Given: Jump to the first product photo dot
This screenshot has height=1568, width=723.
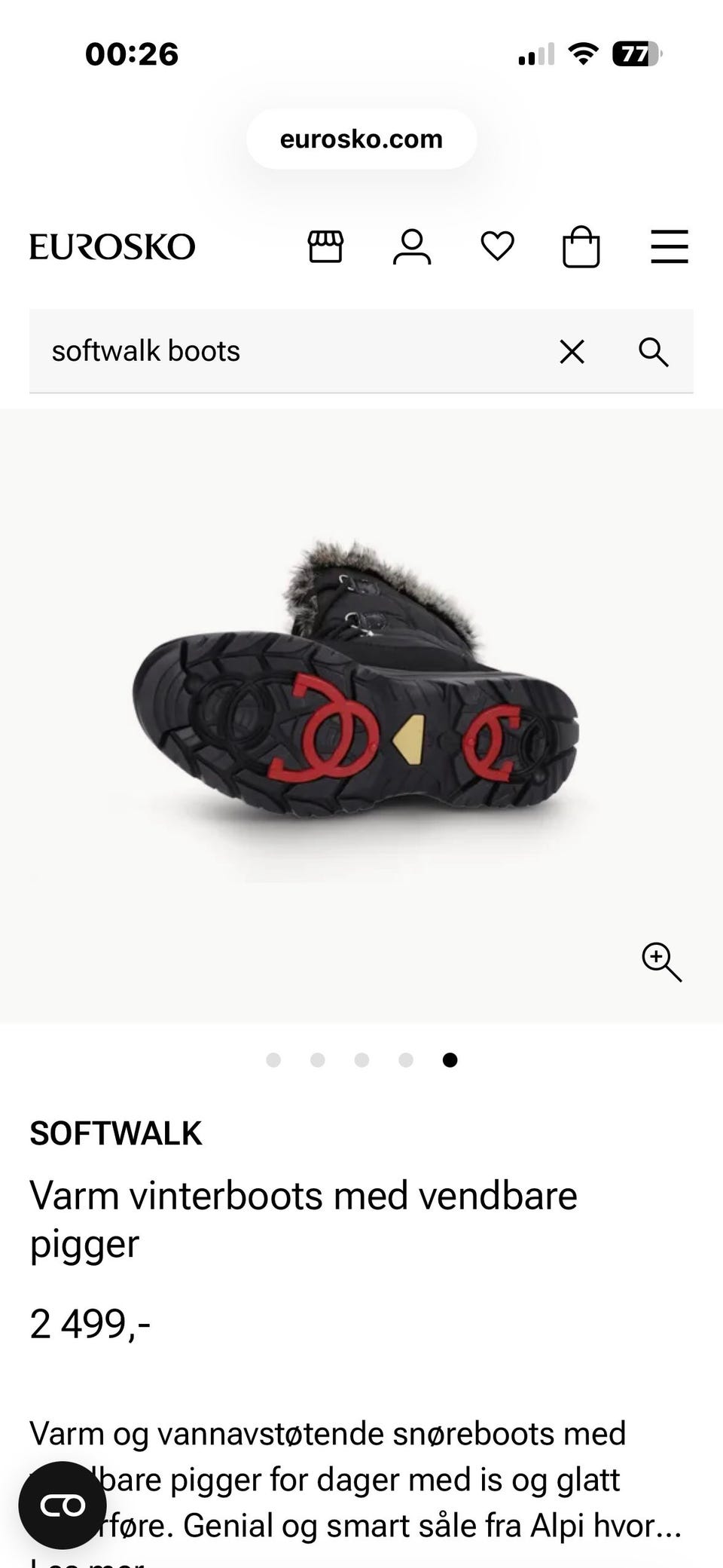Looking at the screenshot, I should tap(273, 1060).
